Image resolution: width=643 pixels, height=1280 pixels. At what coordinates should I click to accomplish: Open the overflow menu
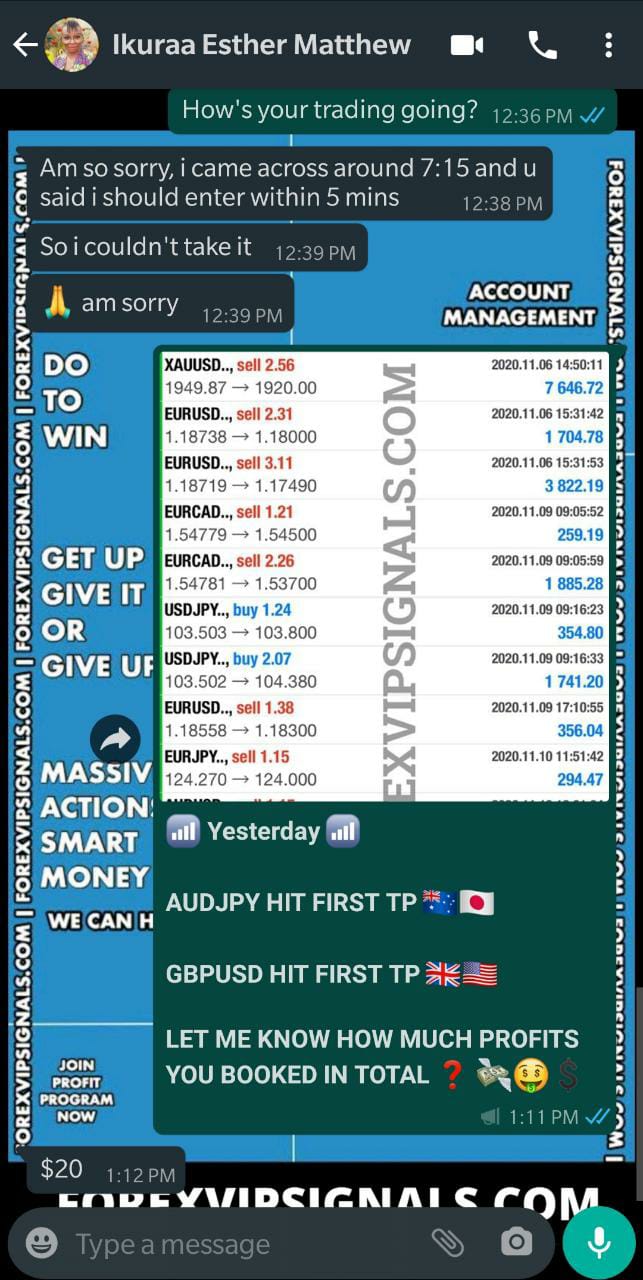(x=608, y=45)
